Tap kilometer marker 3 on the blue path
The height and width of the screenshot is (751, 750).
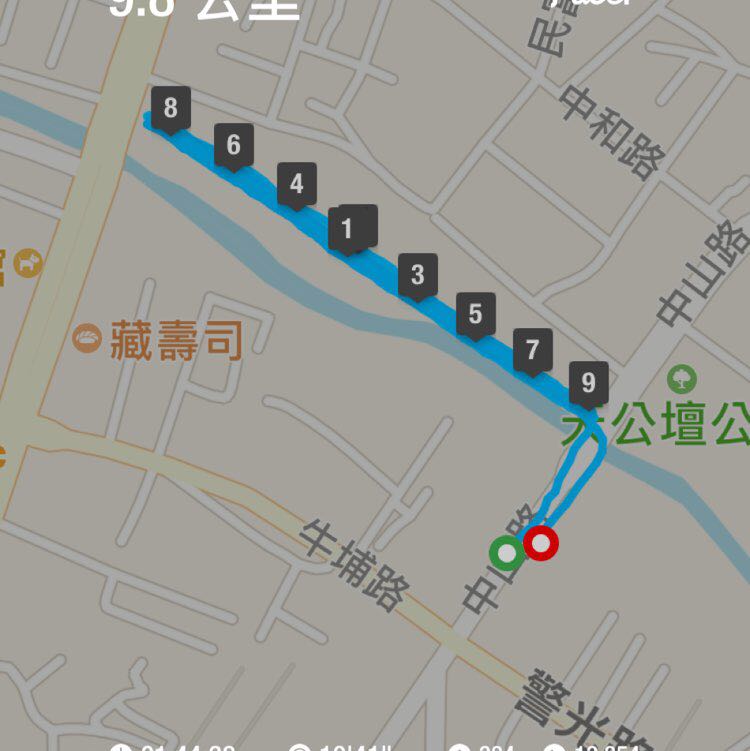click(418, 272)
